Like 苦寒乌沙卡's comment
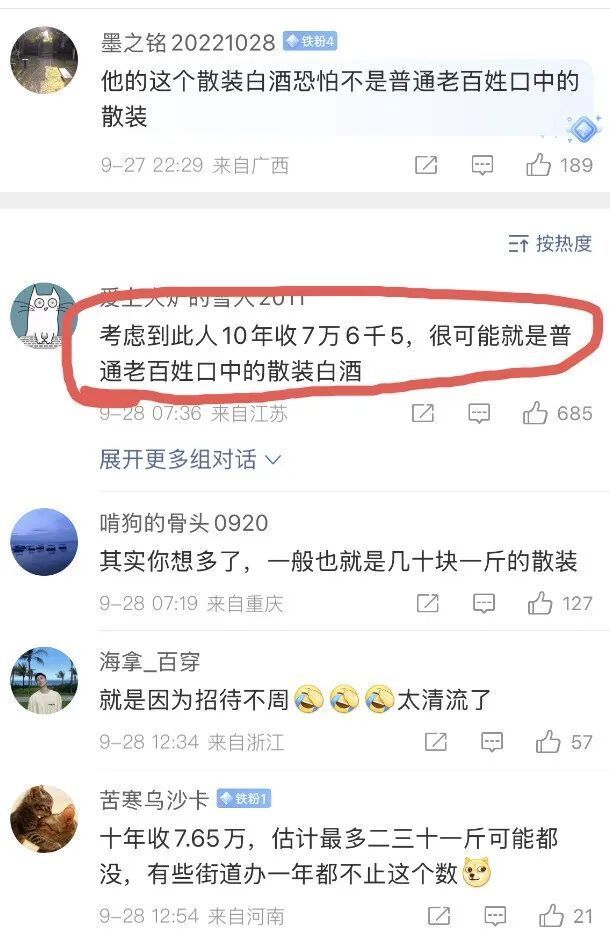 [550, 915]
